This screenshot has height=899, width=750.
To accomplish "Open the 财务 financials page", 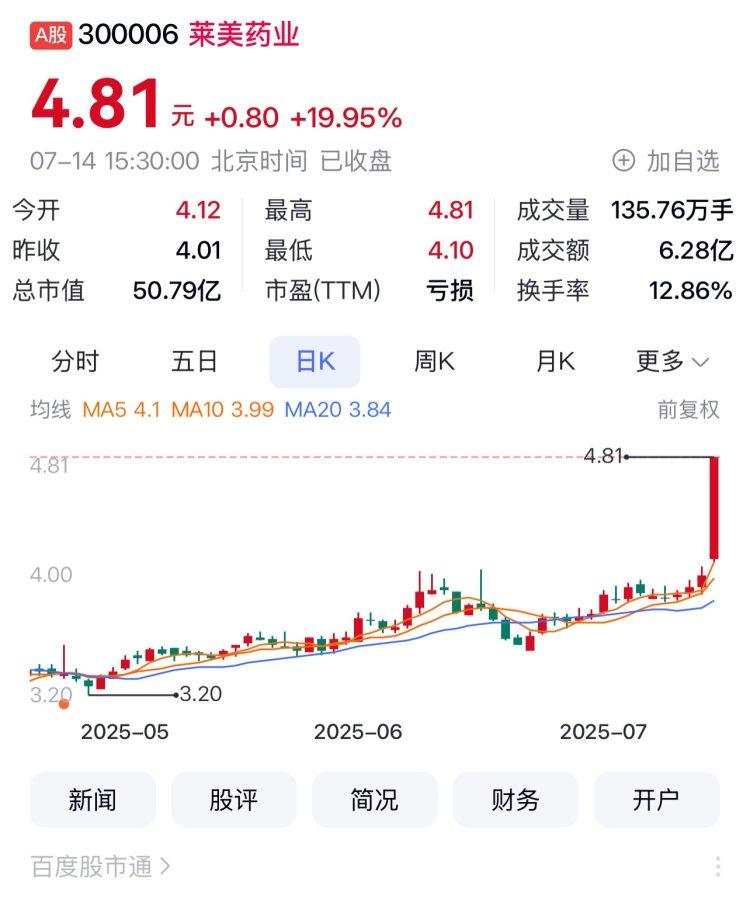I will click(516, 799).
